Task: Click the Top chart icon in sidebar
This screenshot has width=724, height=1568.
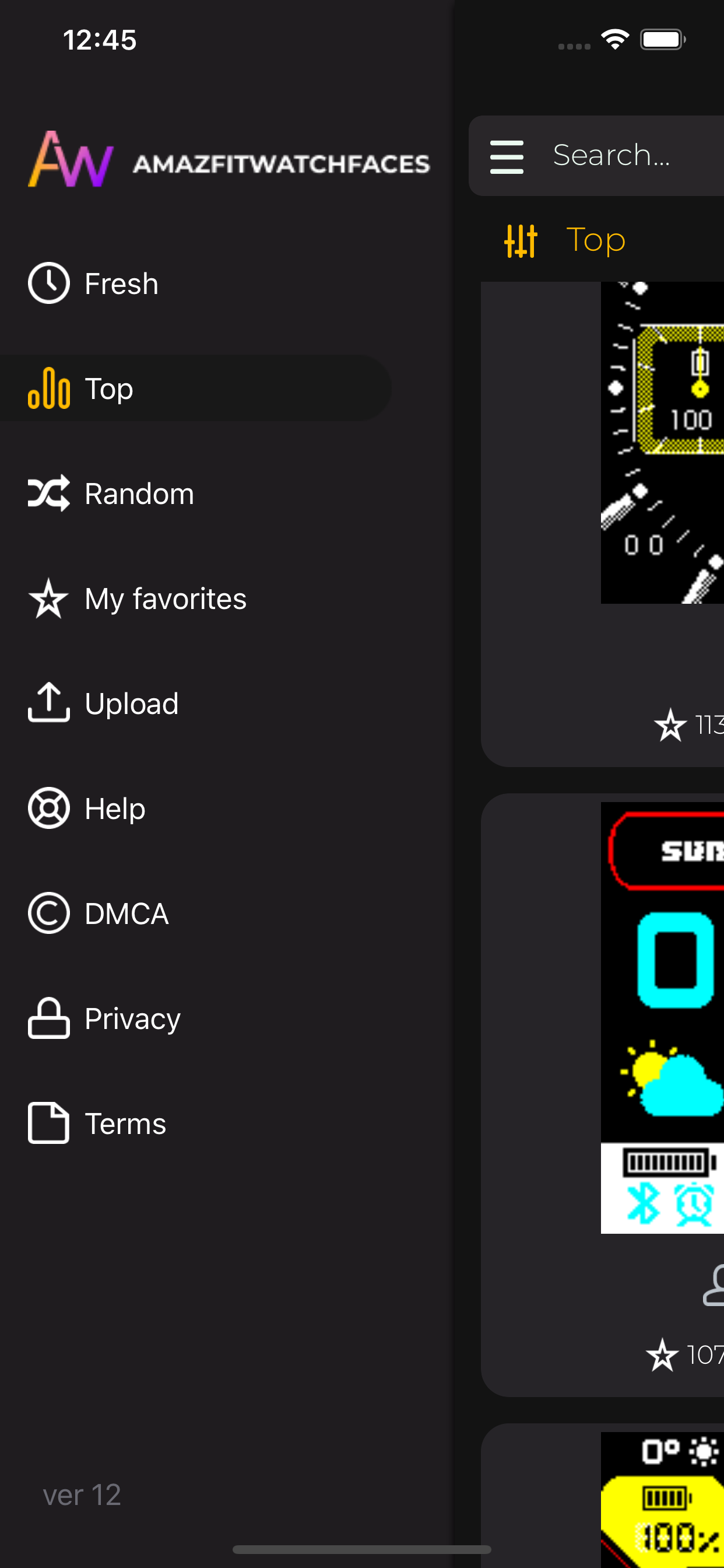Action: click(x=48, y=388)
